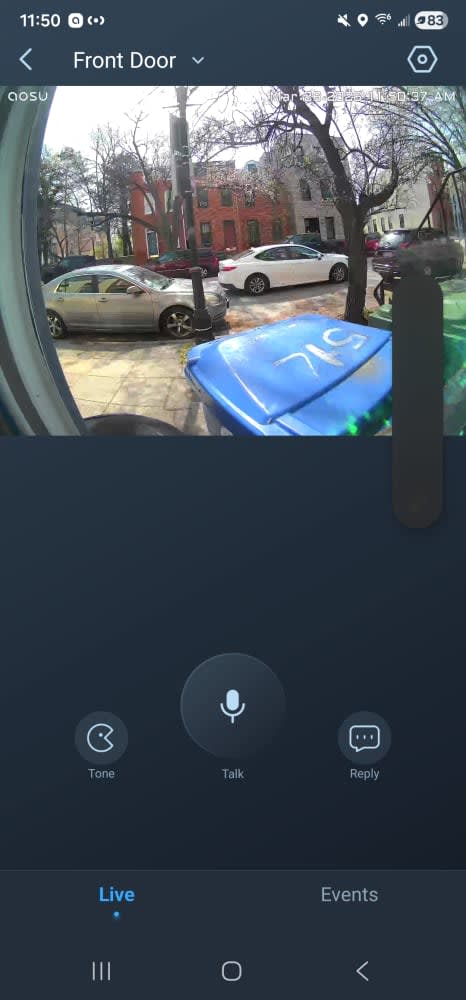Select the Live tab
This screenshot has width=466, height=1000.
[117, 894]
